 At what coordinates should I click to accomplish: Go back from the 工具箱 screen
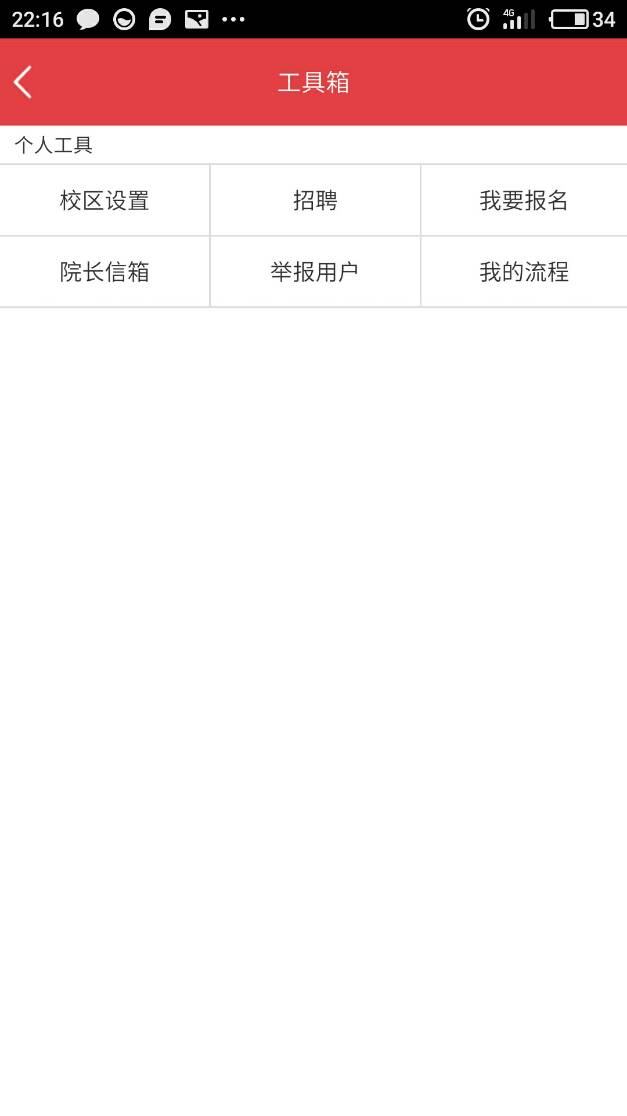(x=24, y=82)
